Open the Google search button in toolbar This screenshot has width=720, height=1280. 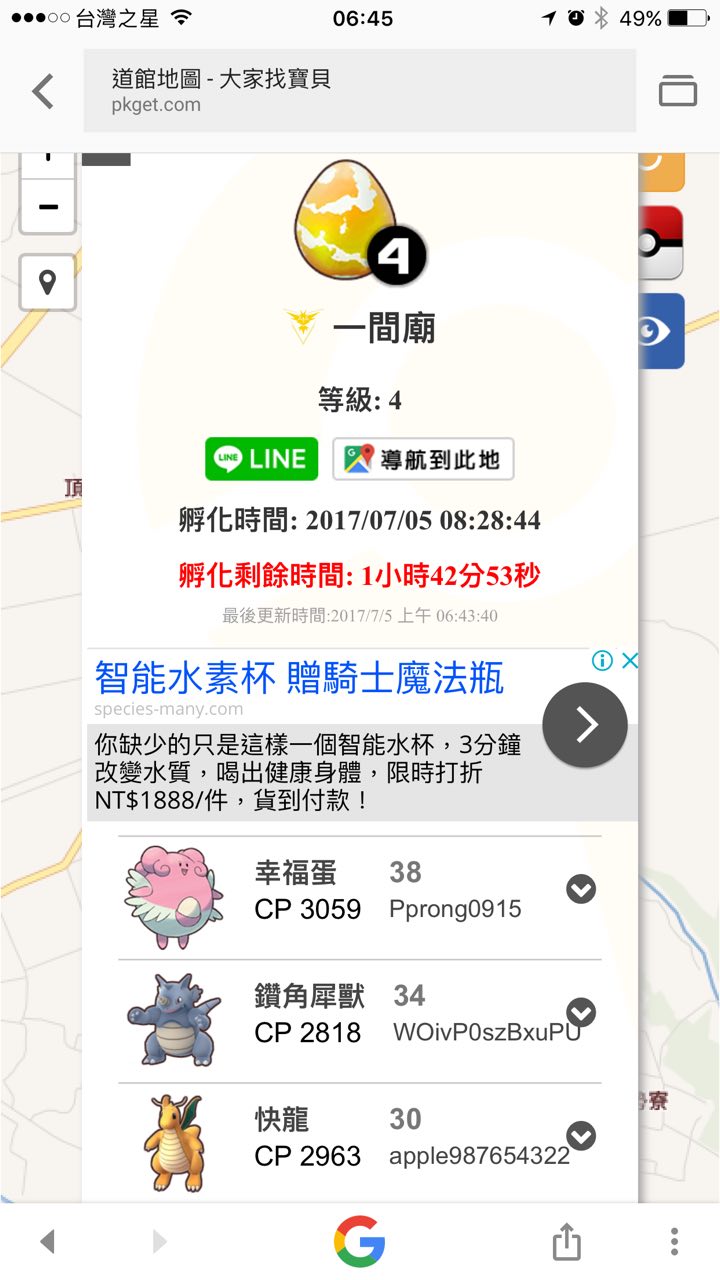(360, 1242)
